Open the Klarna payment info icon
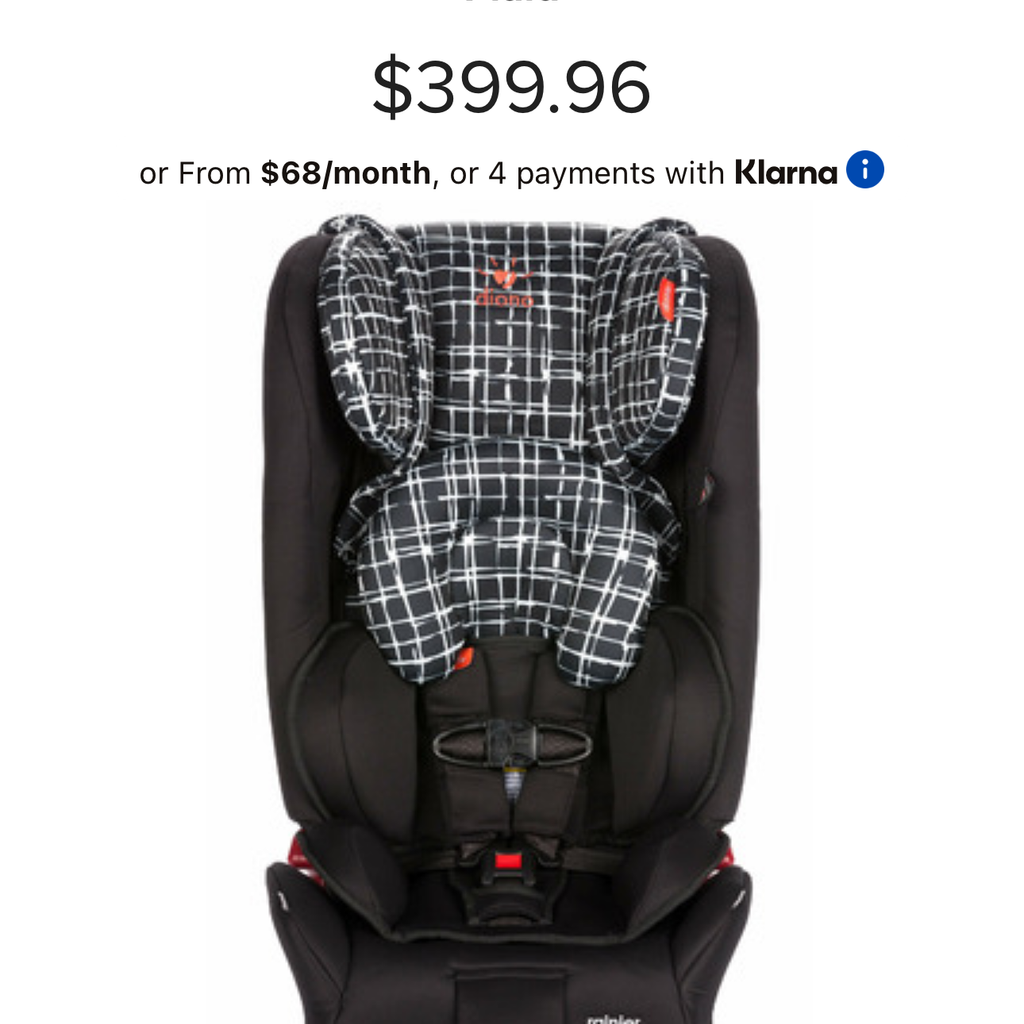This screenshot has height=1024, width=1024. pyautogui.click(x=865, y=171)
